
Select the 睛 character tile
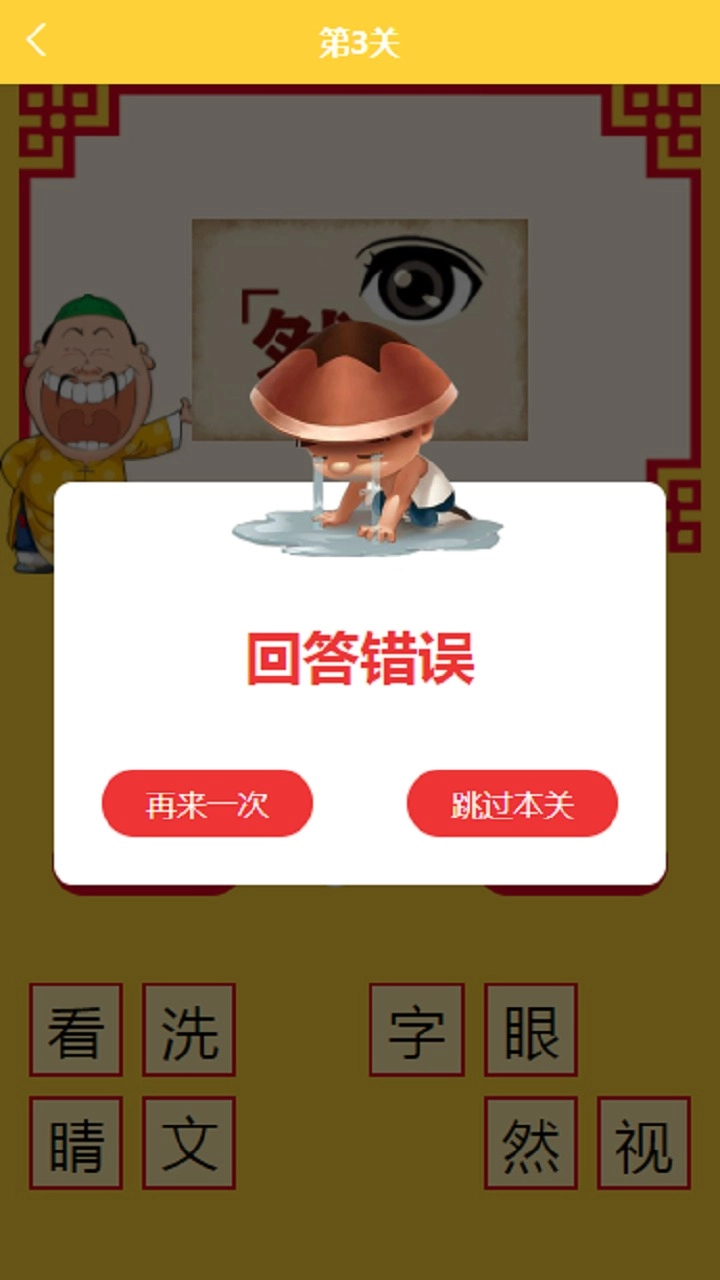(75, 1140)
